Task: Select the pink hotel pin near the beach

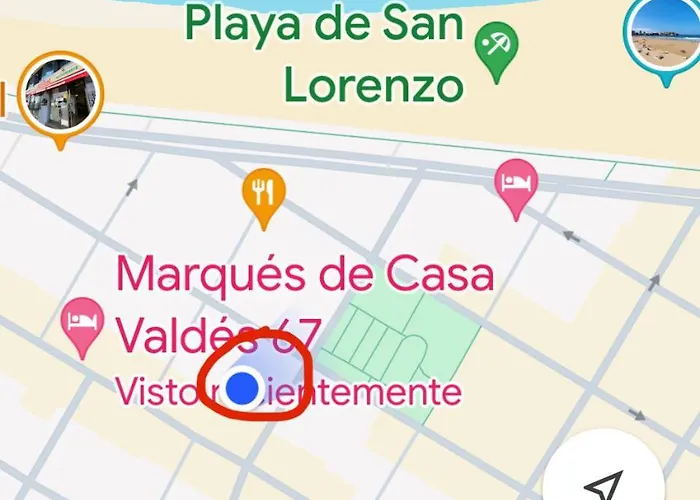Action: [x=517, y=184]
